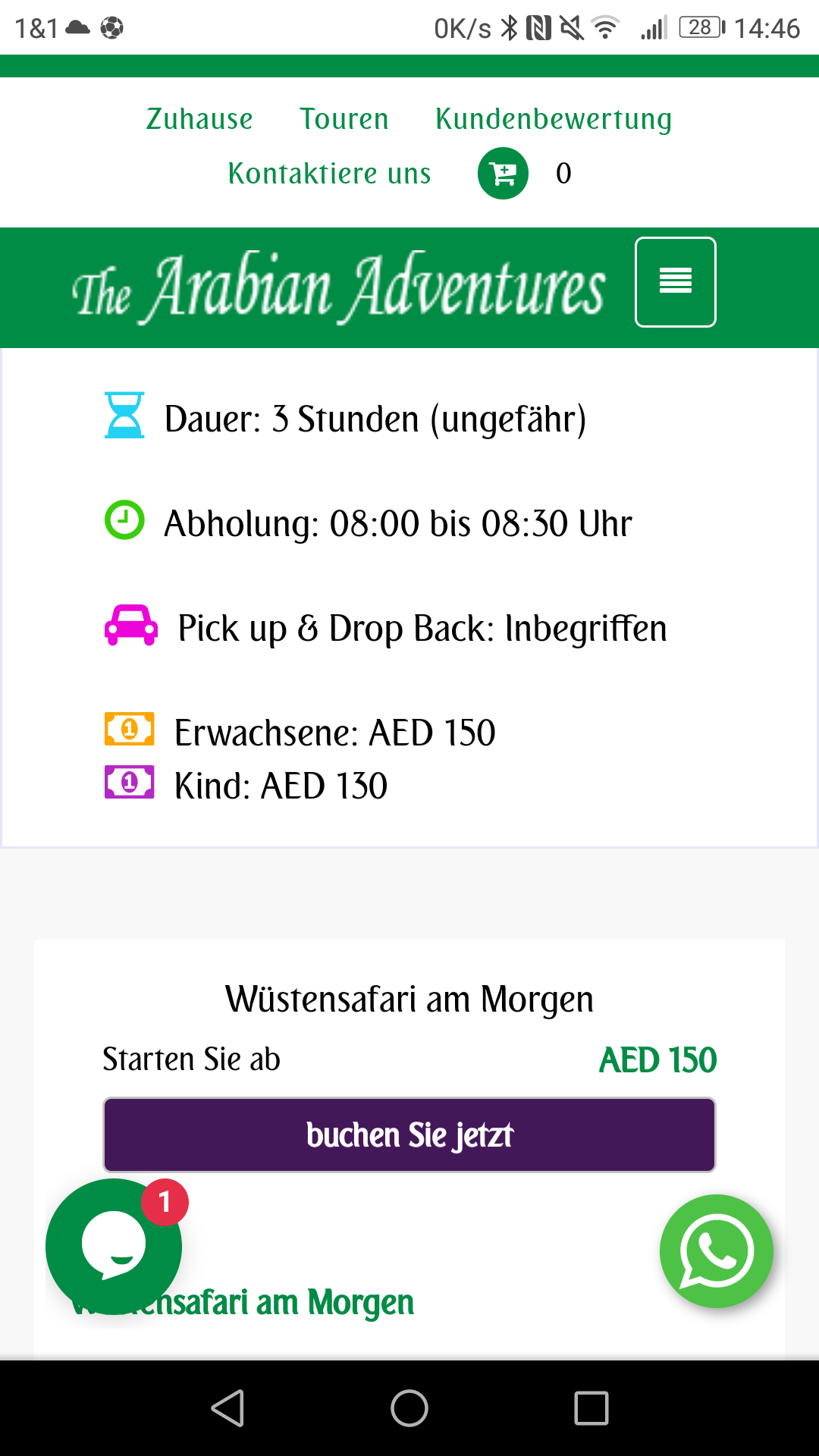The height and width of the screenshot is (1456, 819).
Task: Expand the hamburger menu
Action: (x=675, y=282)
